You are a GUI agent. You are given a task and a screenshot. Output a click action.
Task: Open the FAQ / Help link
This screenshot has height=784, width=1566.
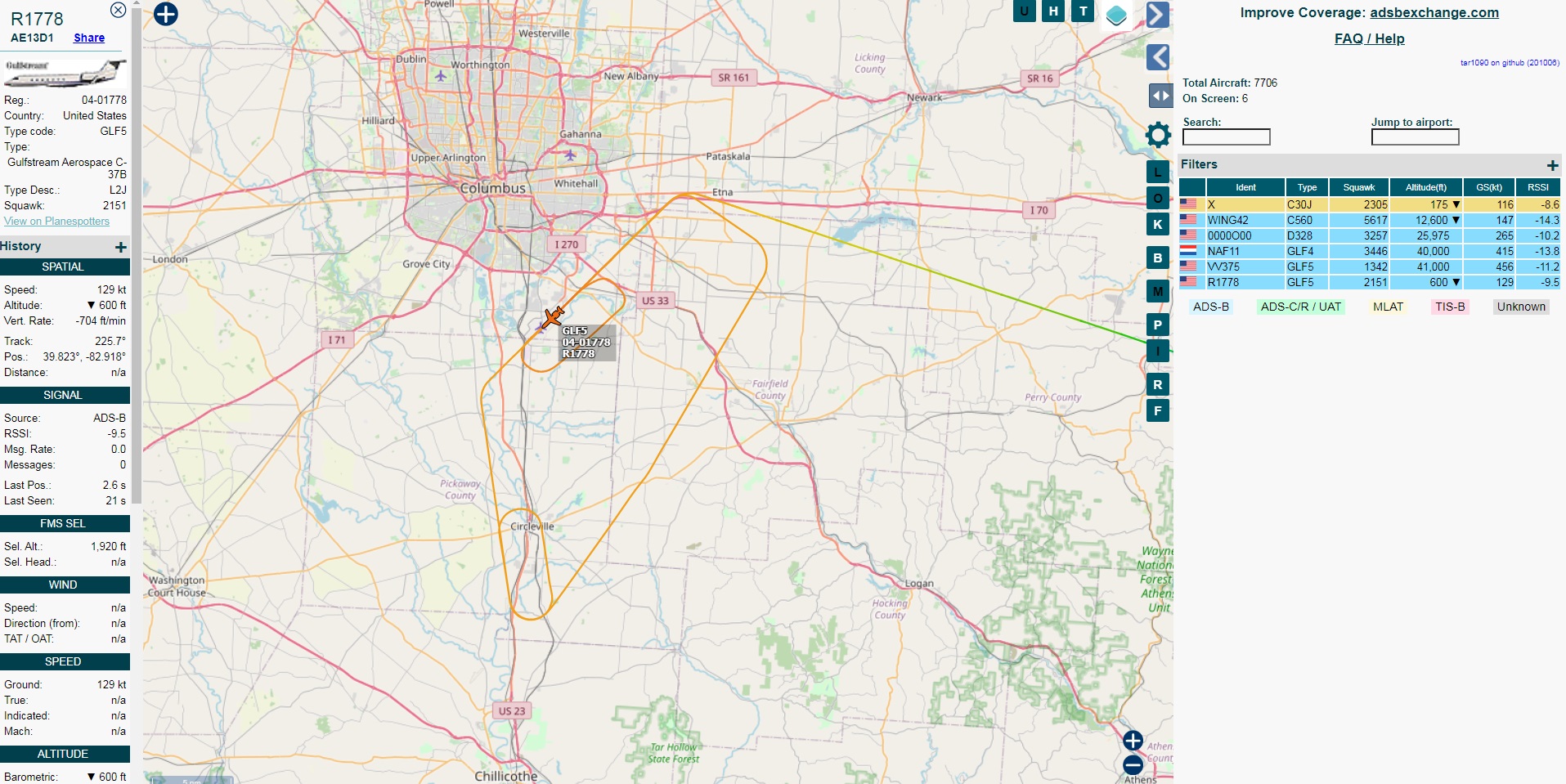[1369, 38]
